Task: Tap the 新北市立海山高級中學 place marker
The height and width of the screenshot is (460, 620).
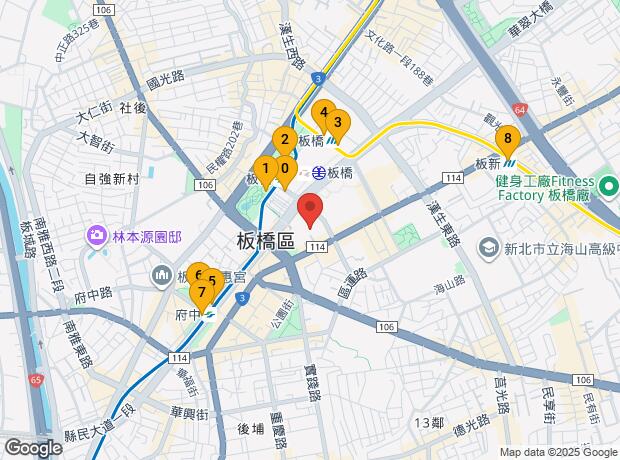Action: pyautogui.click(x=489, y=246)
